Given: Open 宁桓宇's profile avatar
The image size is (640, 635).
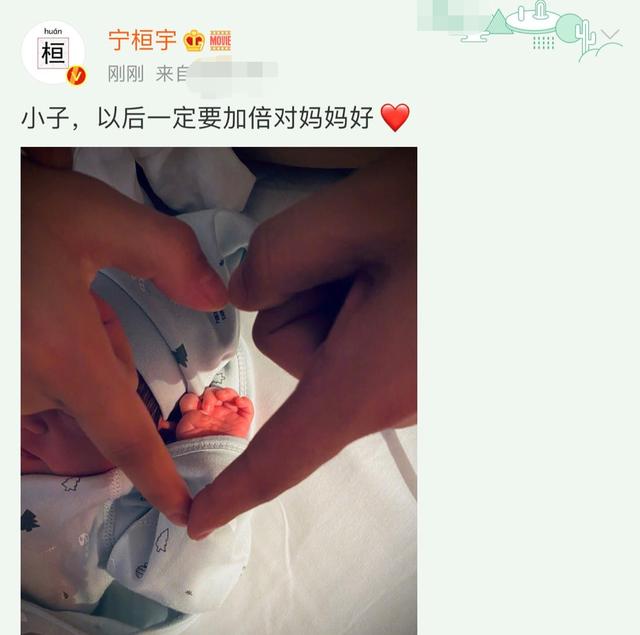Looking at the screenshot, I should pos(54,54).
